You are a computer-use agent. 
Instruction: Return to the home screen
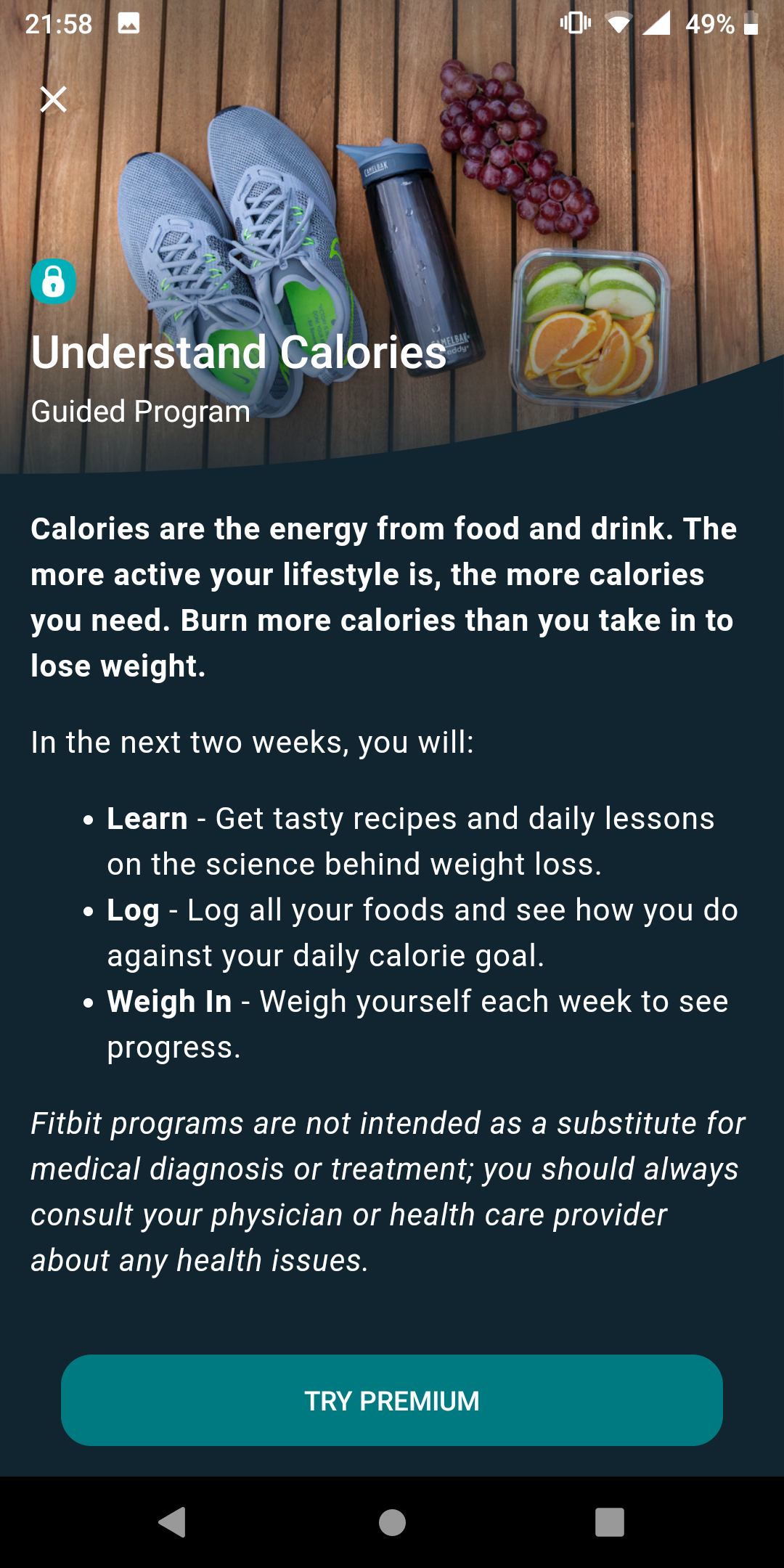[x=392, y=1522]
